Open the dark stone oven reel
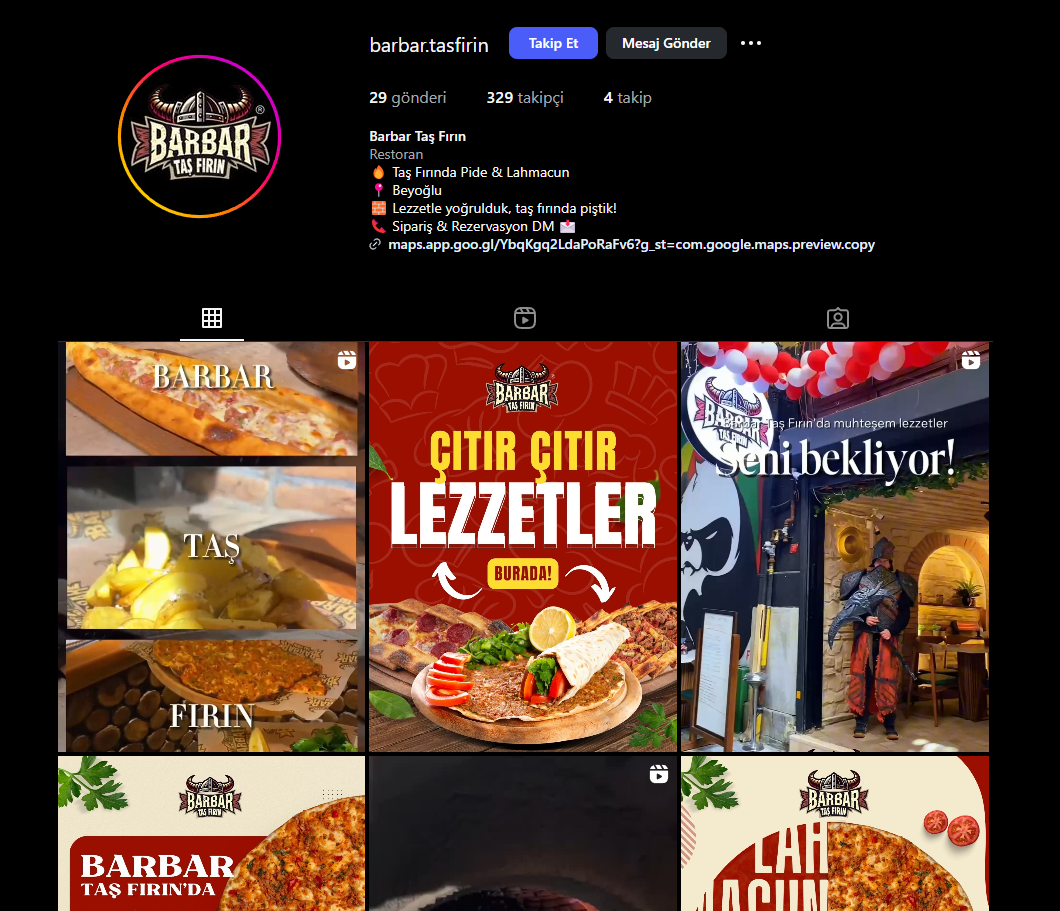 (523, 833)
